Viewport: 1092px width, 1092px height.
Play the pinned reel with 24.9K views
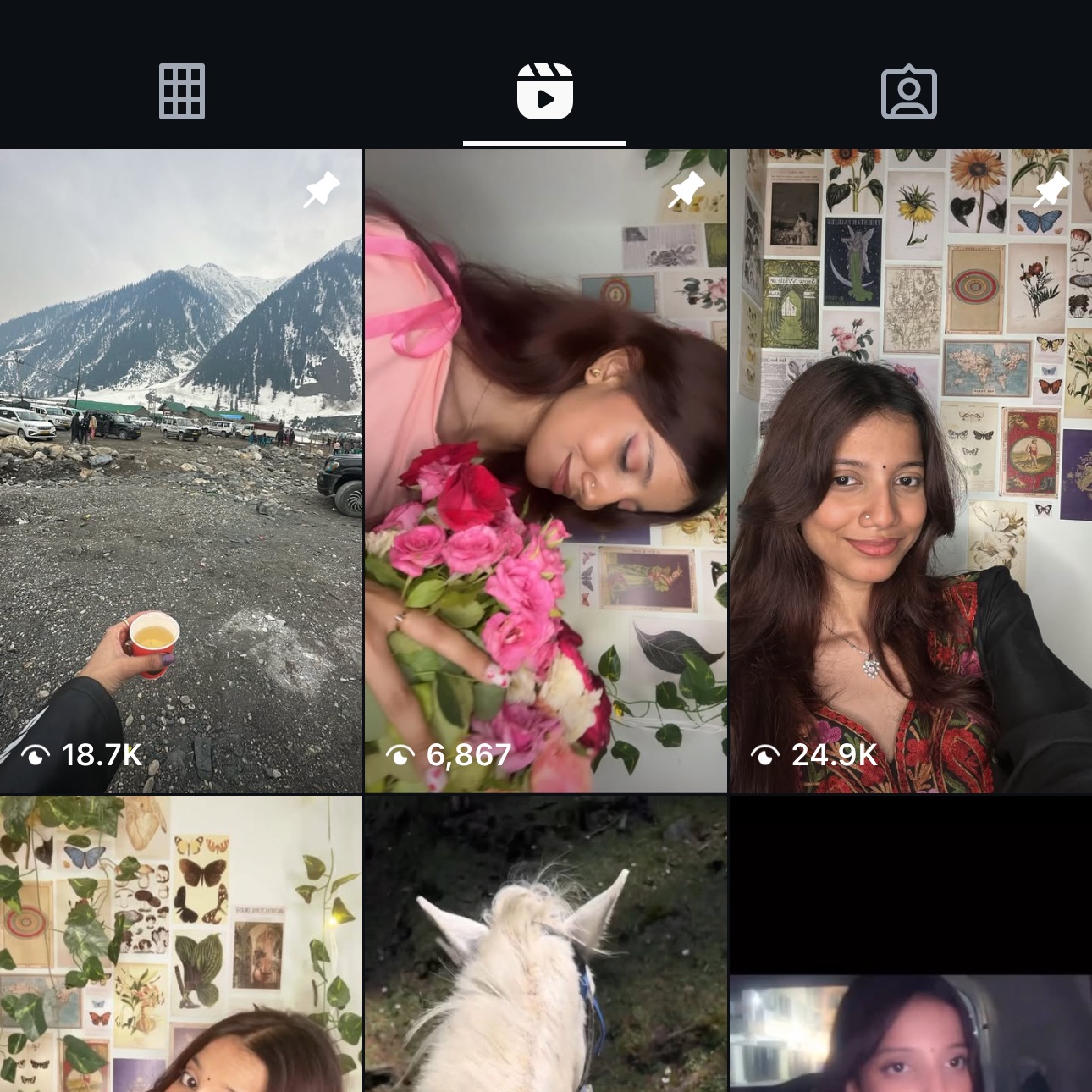click(910, 471)
